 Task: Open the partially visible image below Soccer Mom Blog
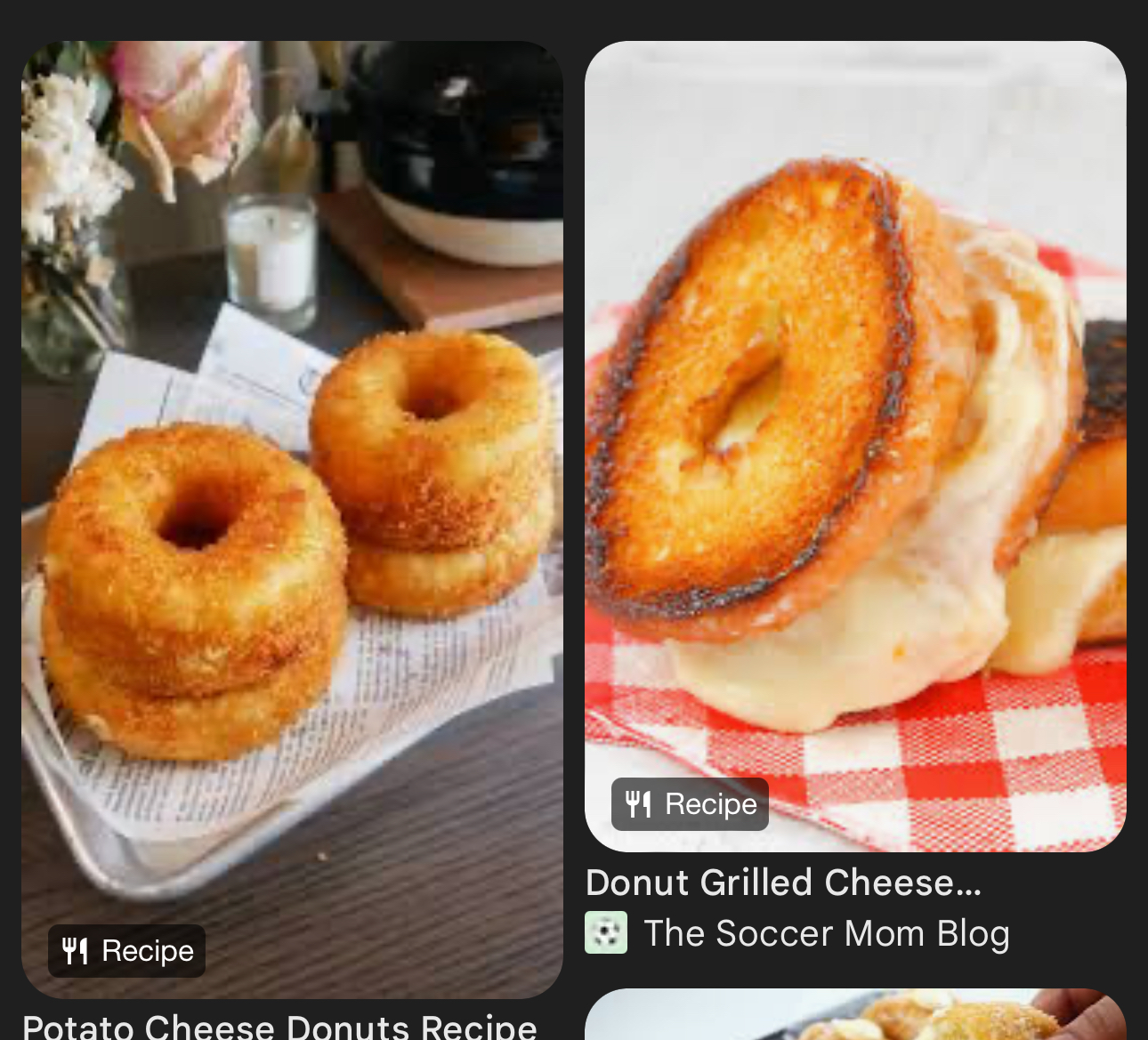click(x=854, y=1015)
